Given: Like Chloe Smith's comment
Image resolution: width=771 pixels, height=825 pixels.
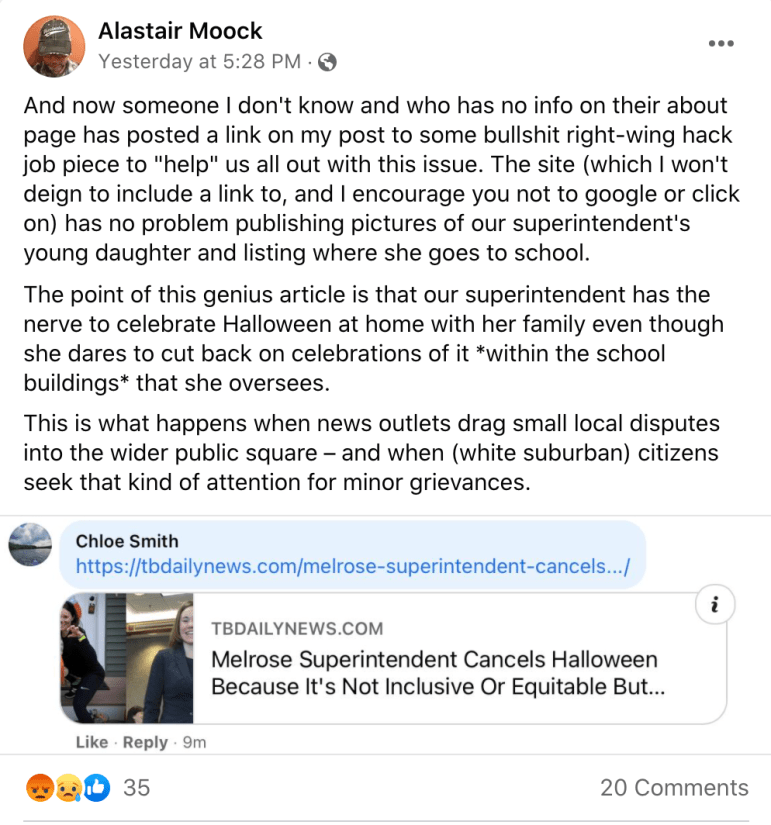Looking at the screenshot, I should pos(91,742).
